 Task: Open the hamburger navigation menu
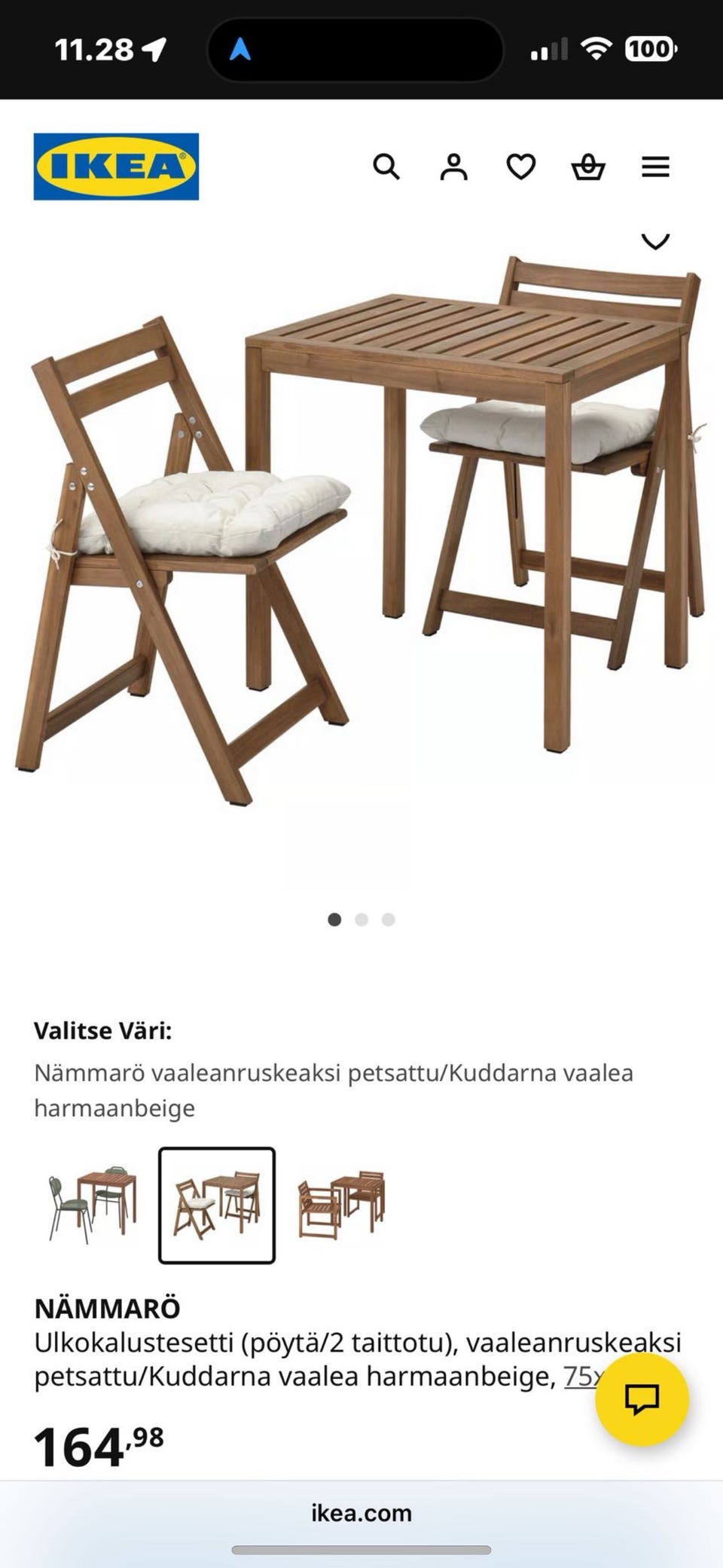click(655, 167)
